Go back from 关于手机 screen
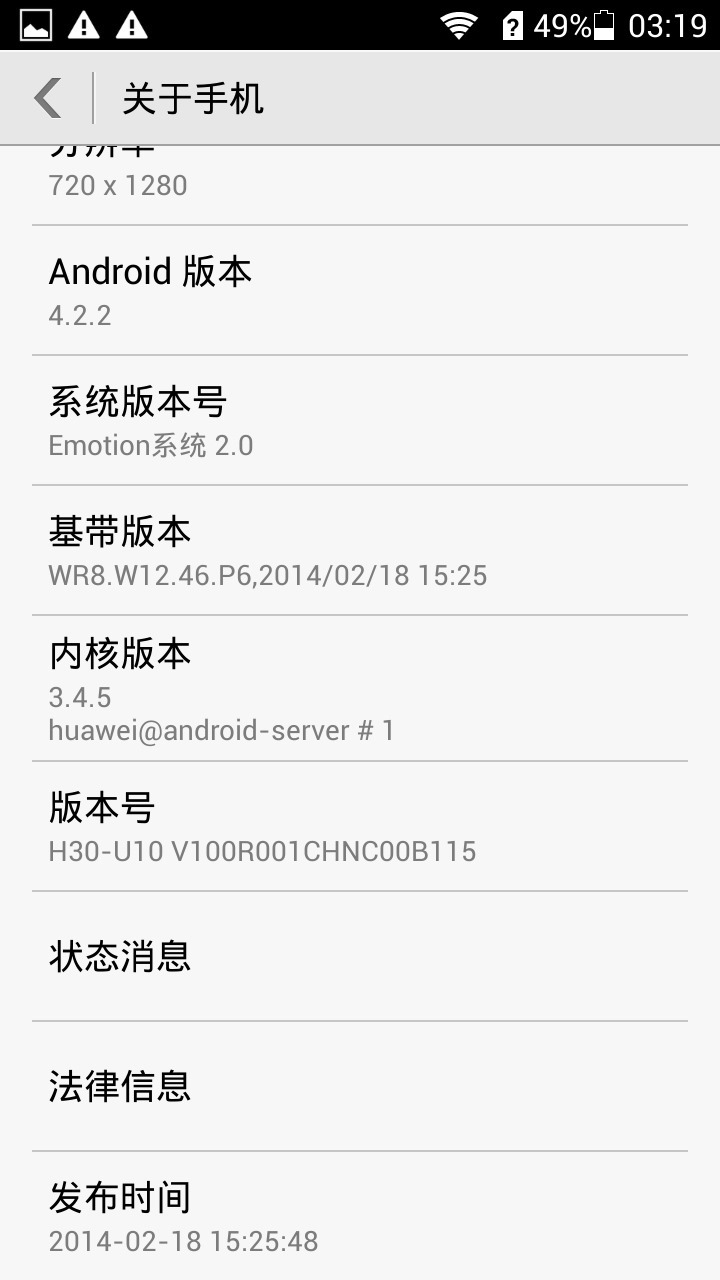This screenshot has height=1280, width=720. (48, 98)
